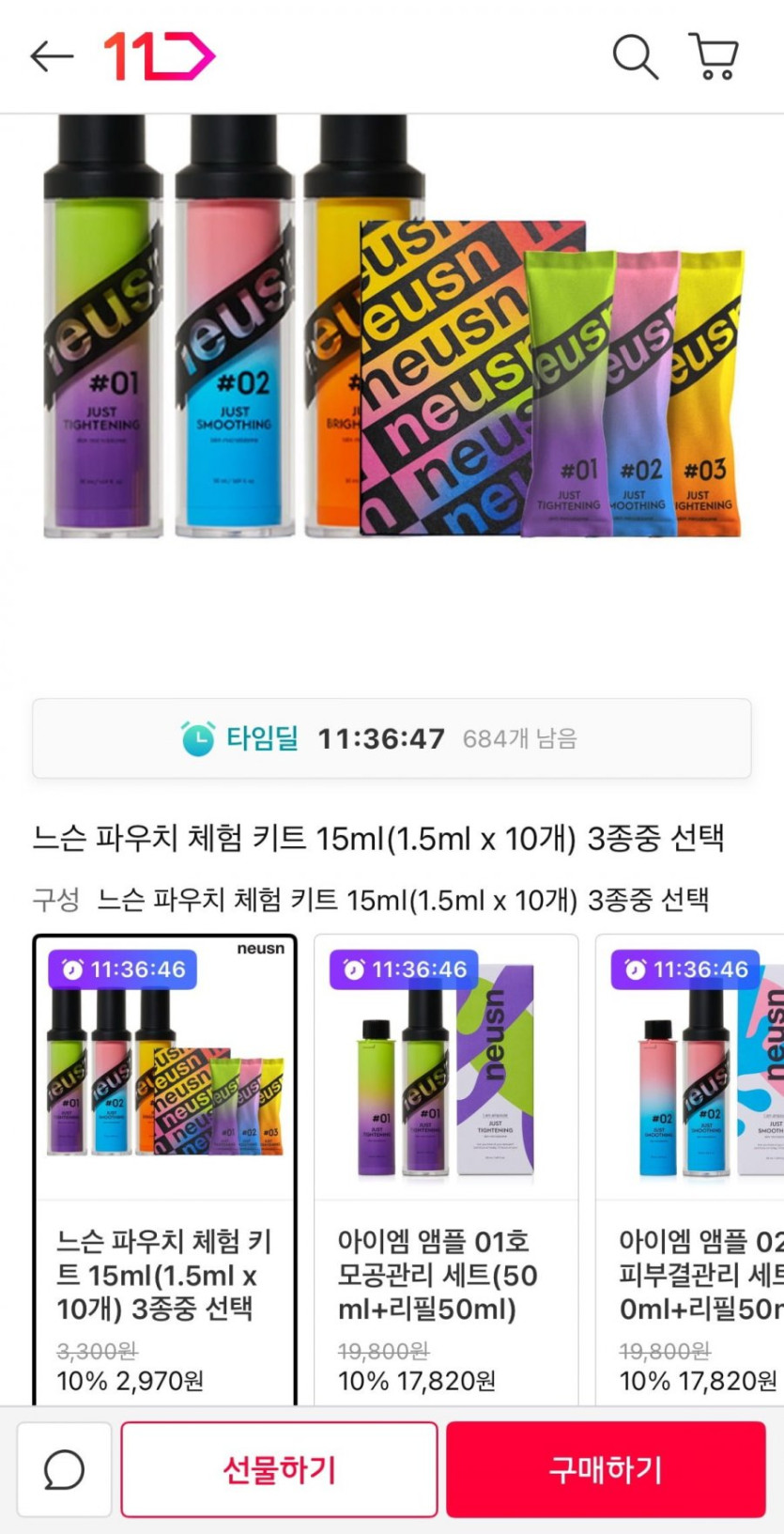
Task: Open the search icon
Action: 635,56
